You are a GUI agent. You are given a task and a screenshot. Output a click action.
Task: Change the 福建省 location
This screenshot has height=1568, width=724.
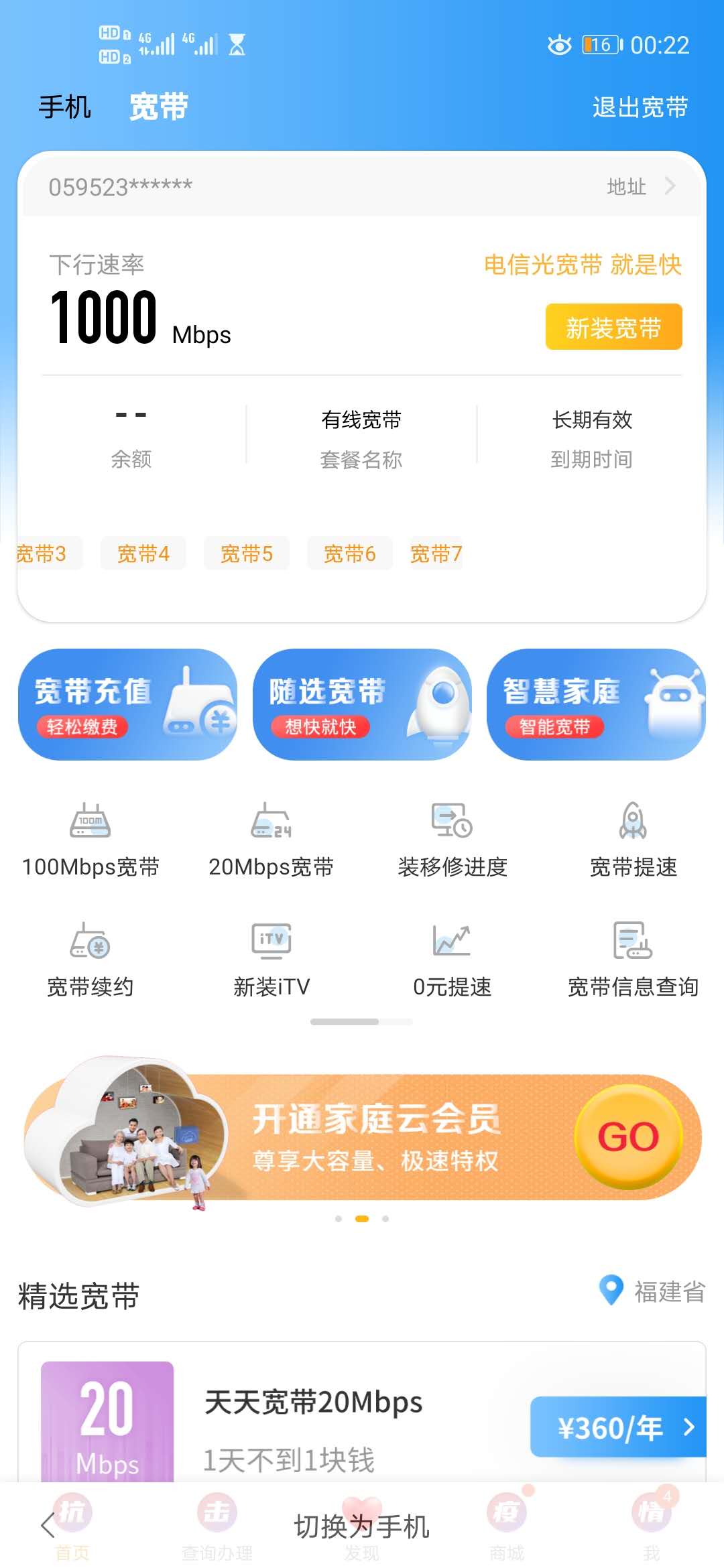pos(652,1291)
